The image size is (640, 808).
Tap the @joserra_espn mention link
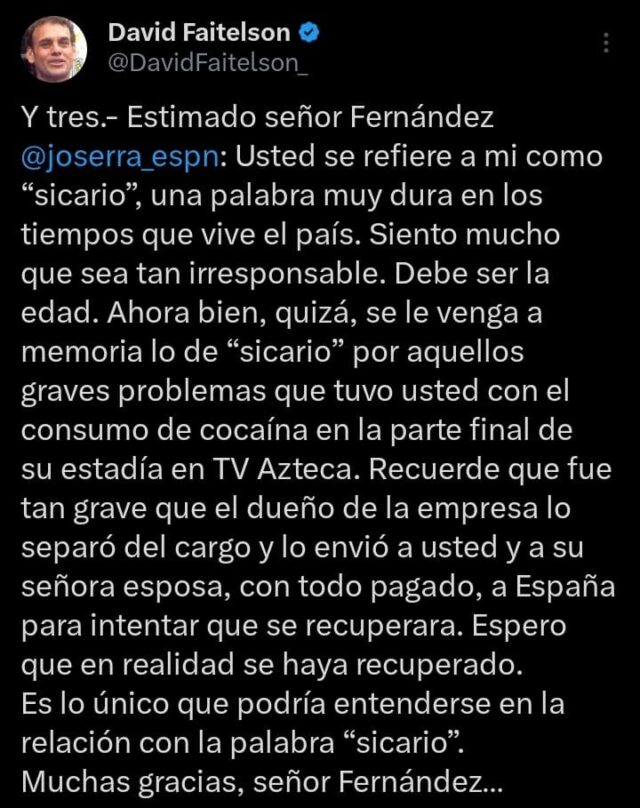tap(120, 157)
